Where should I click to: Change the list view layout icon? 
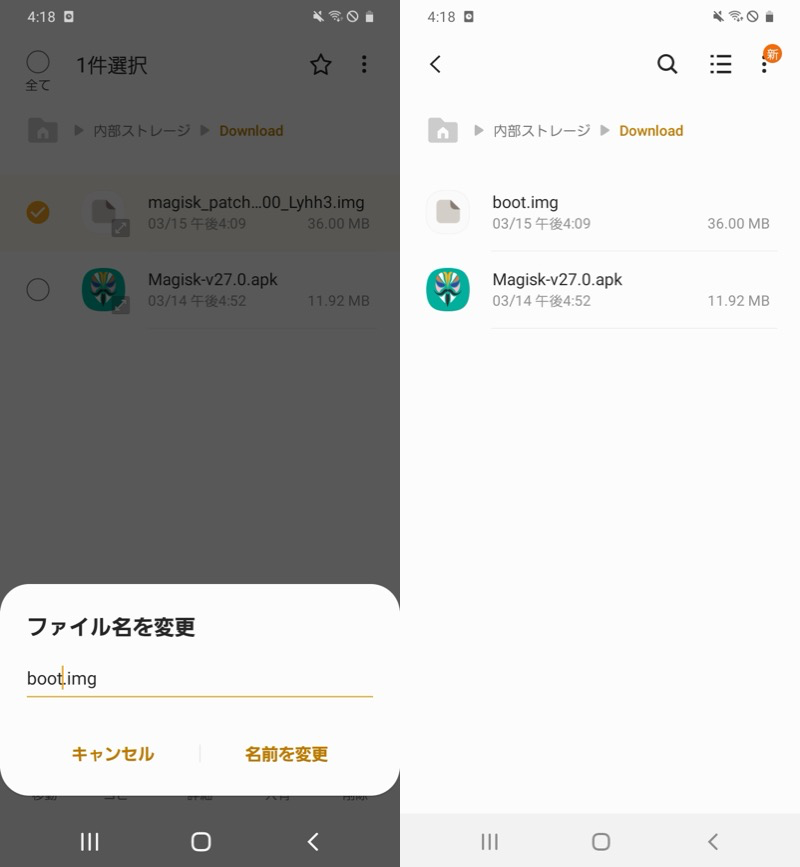point(720,64)
